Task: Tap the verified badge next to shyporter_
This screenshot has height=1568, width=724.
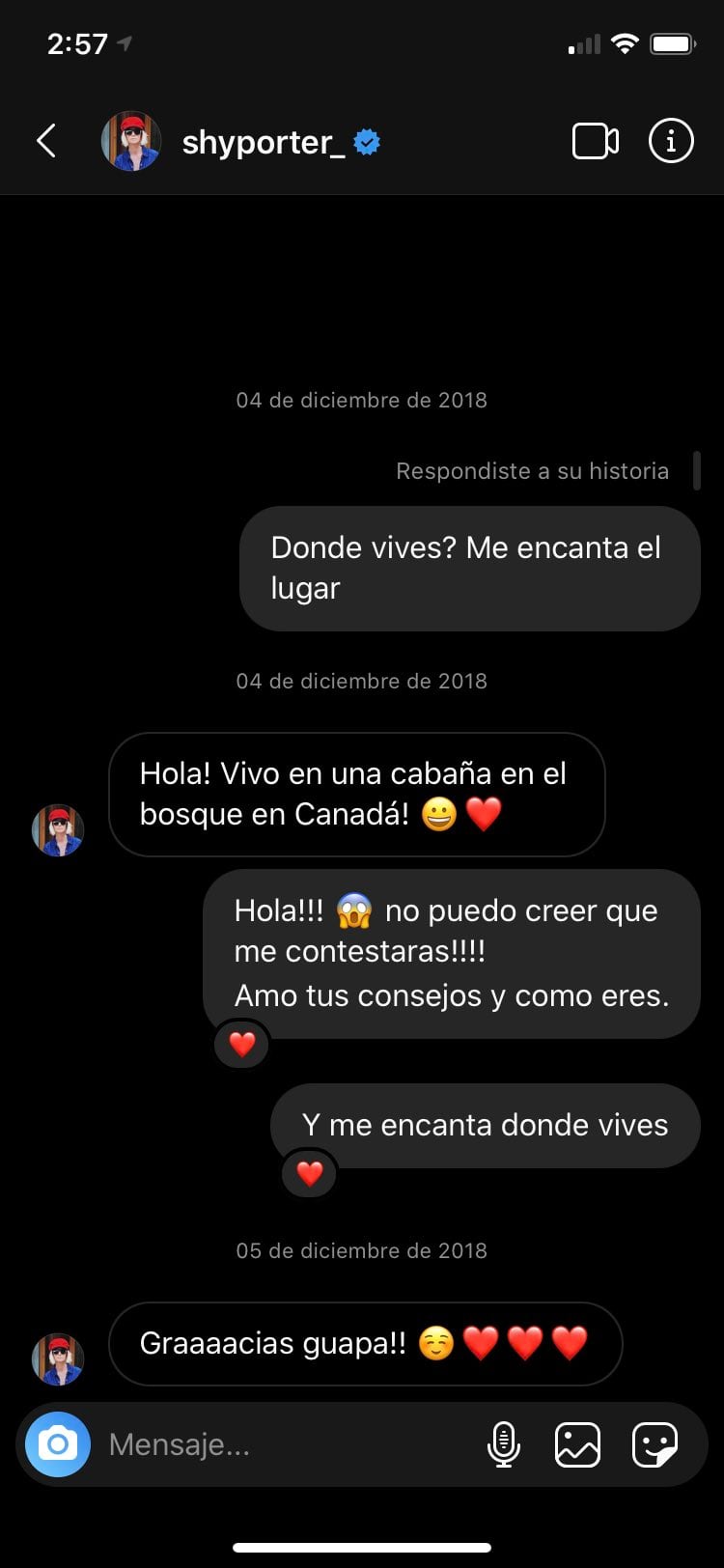Action: [364, 140]
